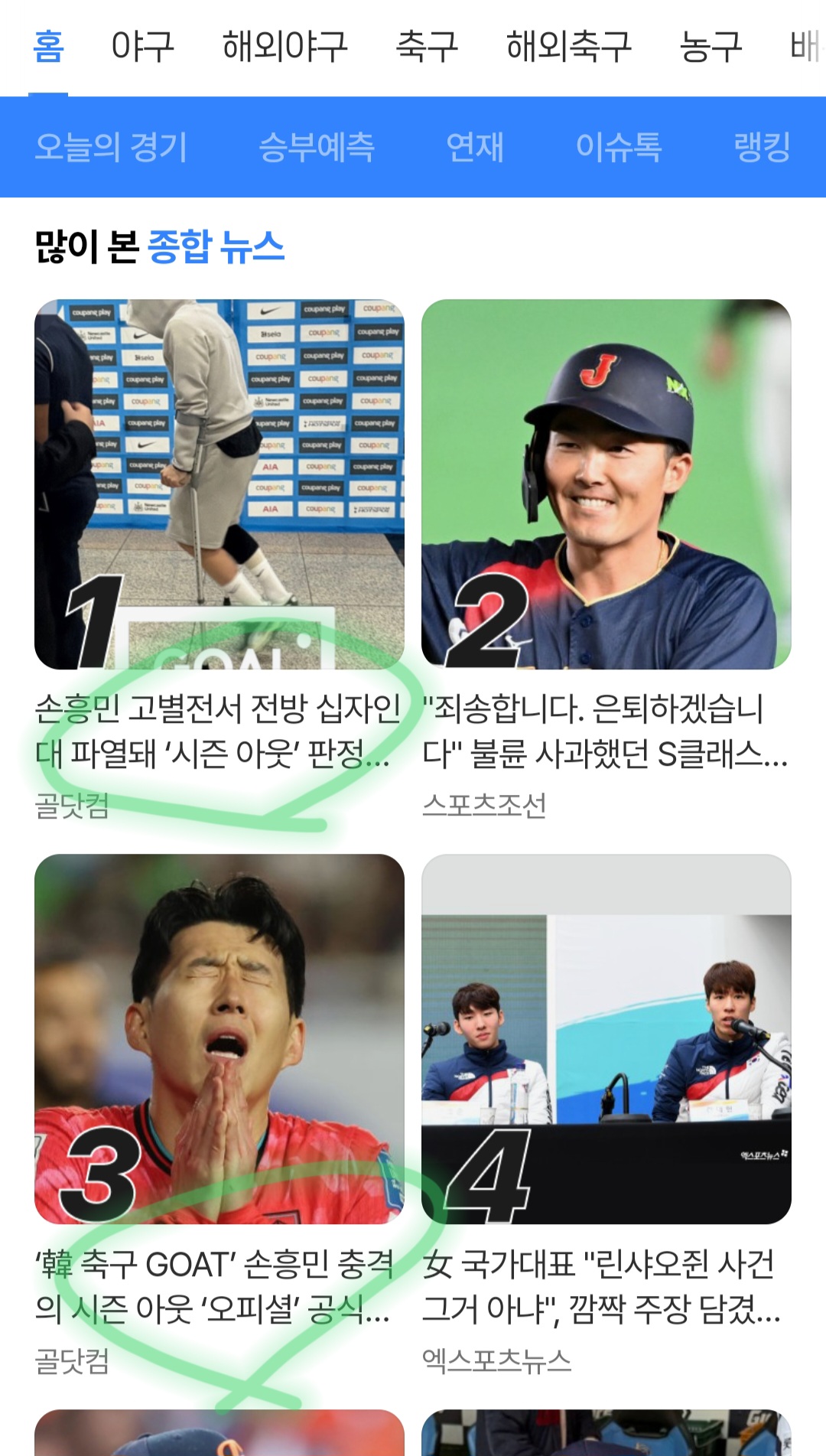
Task: Tap the 홈 tab
Action: [x=48, y=47]
